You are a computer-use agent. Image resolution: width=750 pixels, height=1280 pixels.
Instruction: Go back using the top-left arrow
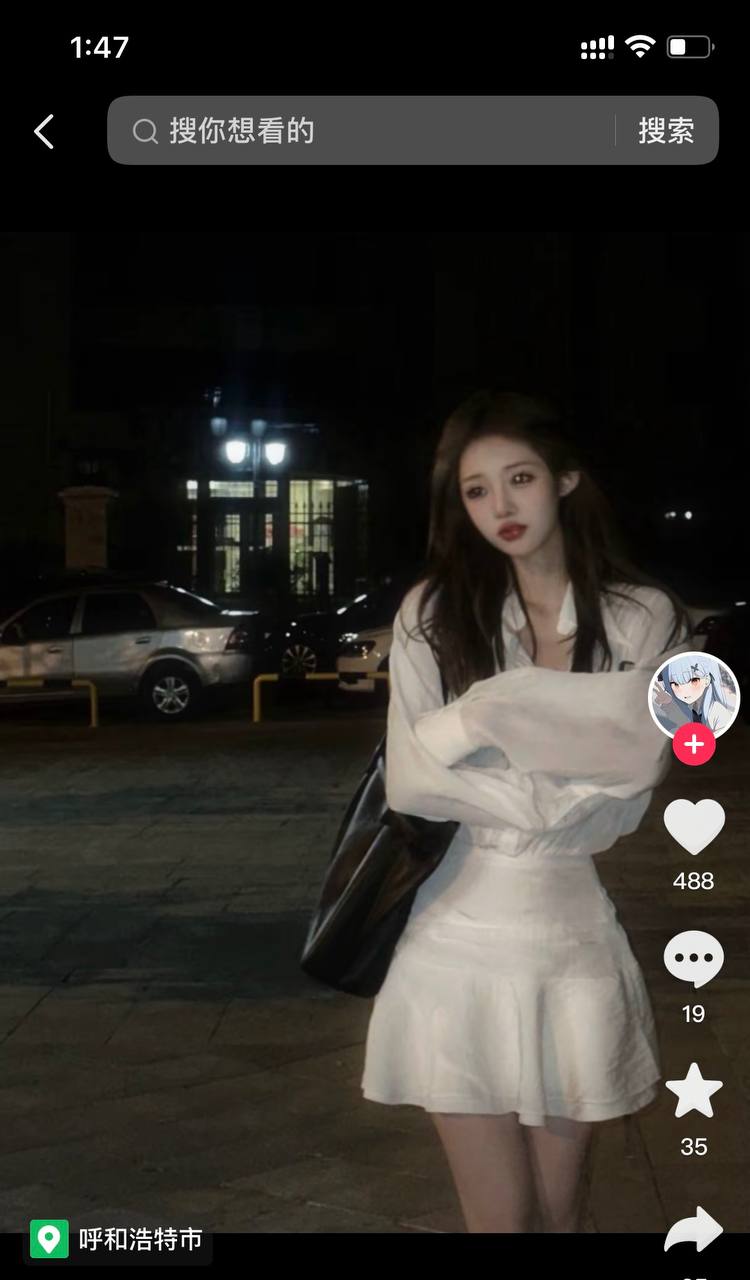click(x=44, y=131)
